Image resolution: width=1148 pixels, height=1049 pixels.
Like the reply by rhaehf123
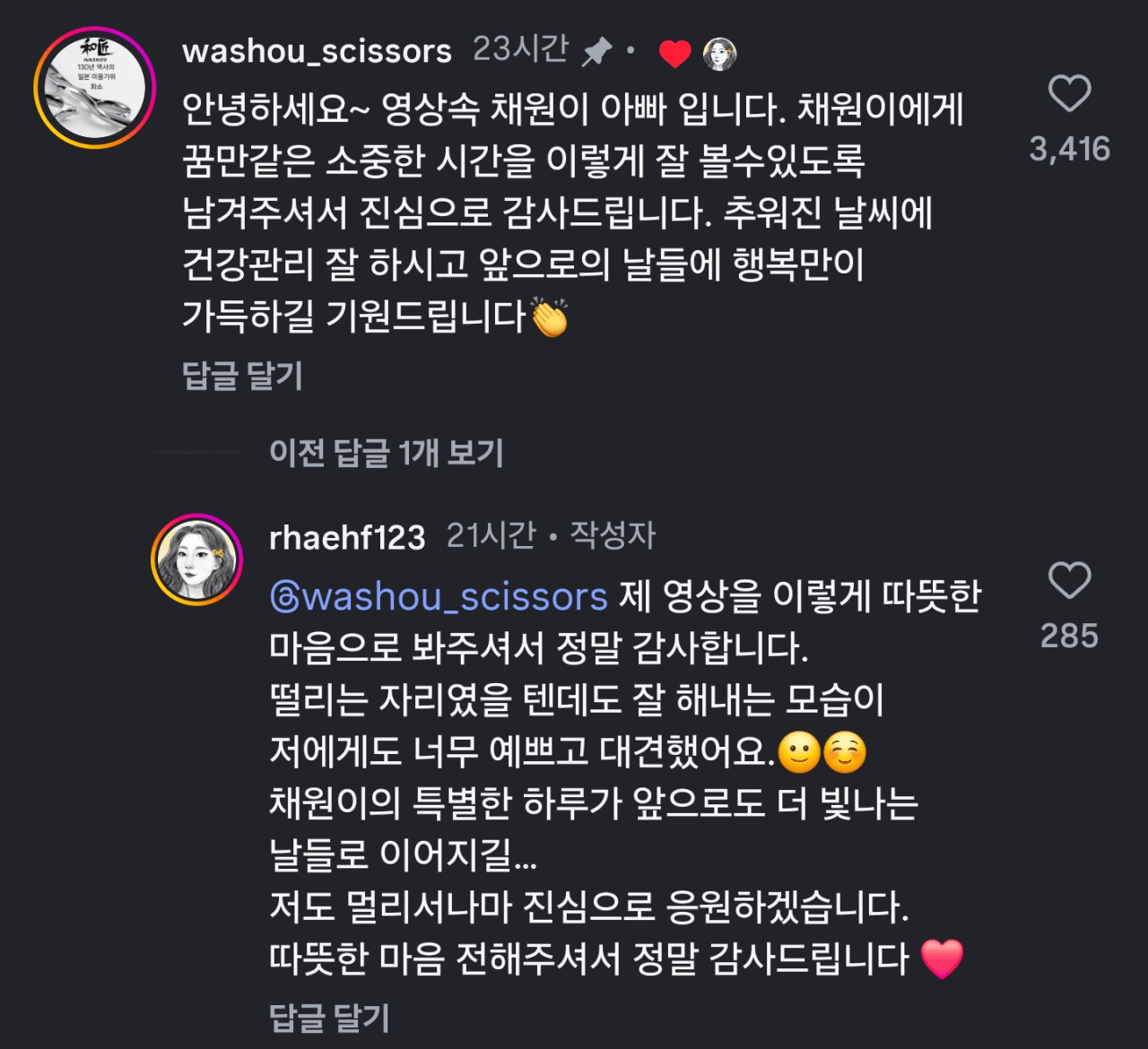[x=1069, y=581]
